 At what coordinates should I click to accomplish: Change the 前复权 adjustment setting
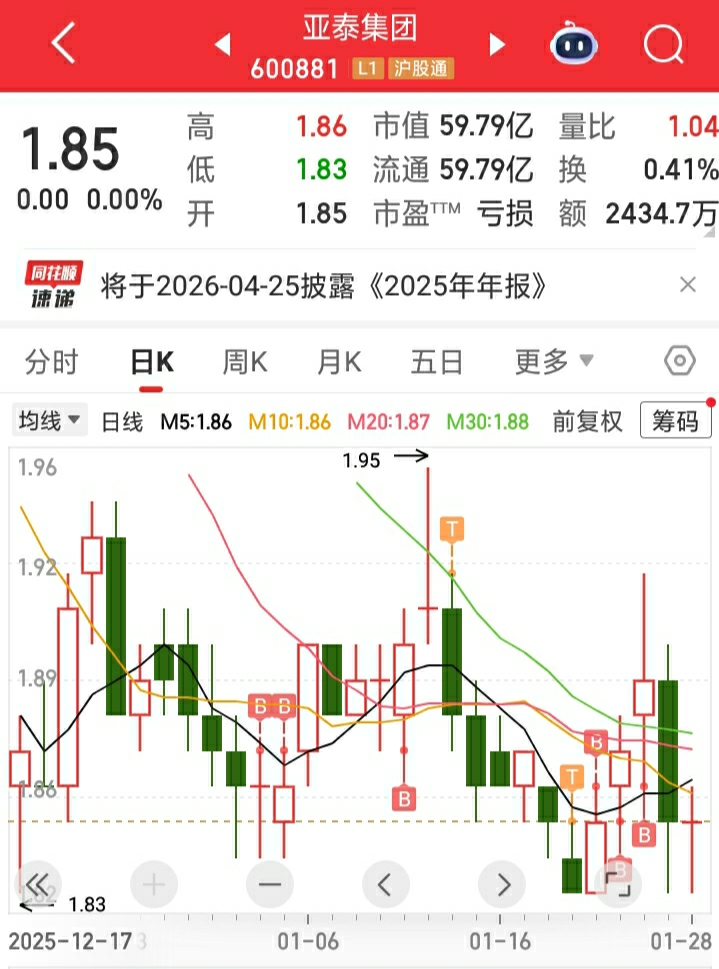587,421
